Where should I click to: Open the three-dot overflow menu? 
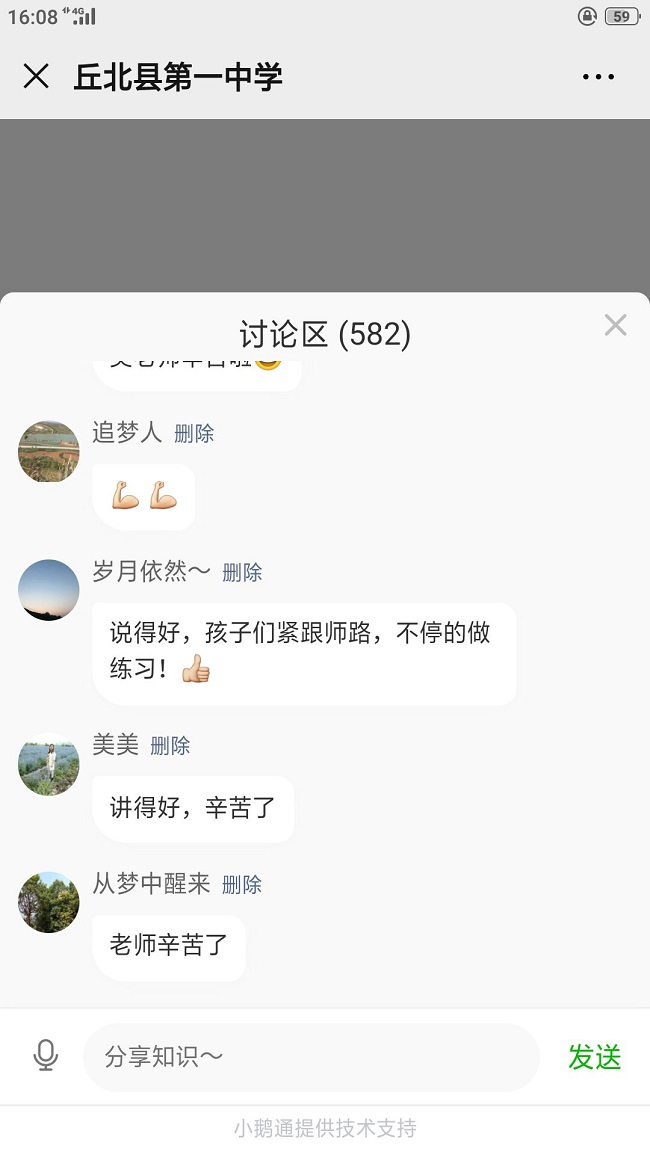coord(598,77)
